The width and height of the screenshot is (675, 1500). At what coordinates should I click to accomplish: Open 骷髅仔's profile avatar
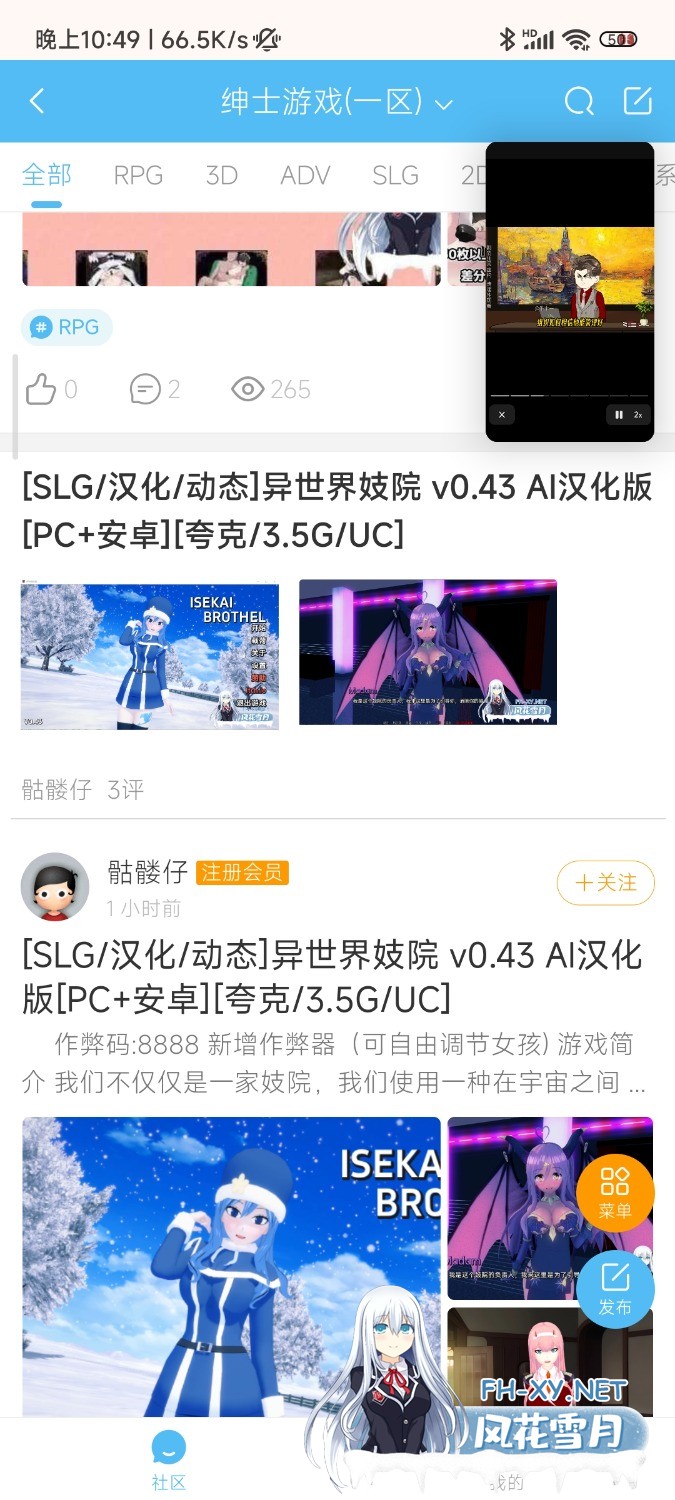[x=55, y=886]
